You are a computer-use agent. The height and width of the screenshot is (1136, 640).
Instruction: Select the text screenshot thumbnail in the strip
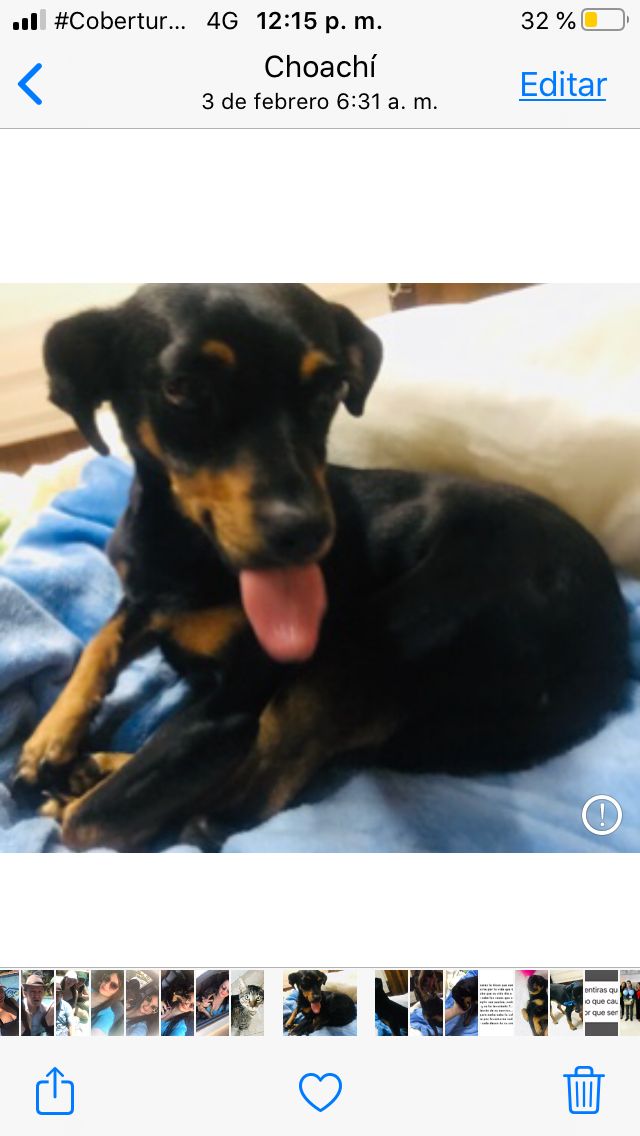point(496,1002)
